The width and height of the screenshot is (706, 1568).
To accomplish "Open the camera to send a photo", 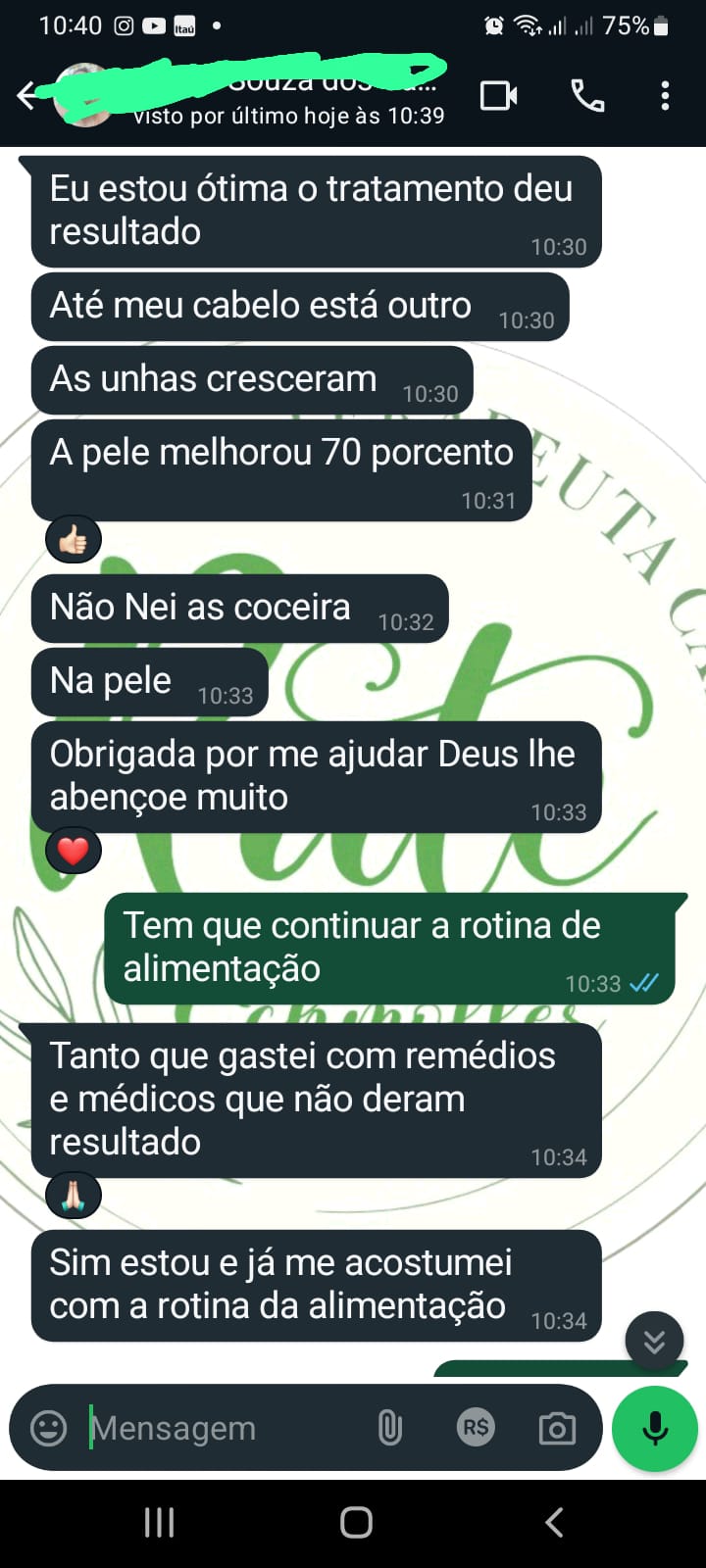I will click(x=557, y=1428).
